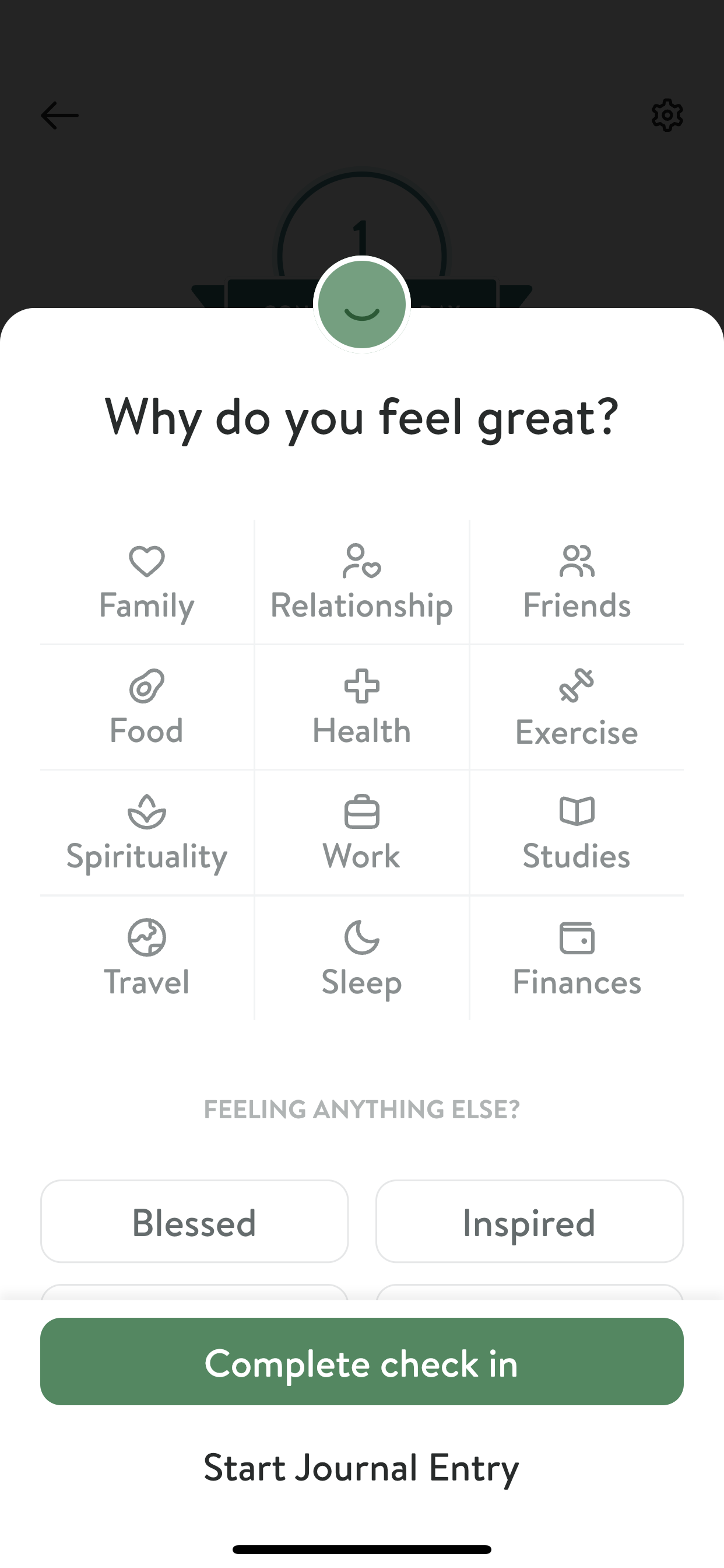Image resolution: width=724 pixels, height=1568 pixels.
Task: Tap the Sleep option
Action: [362, 958]
